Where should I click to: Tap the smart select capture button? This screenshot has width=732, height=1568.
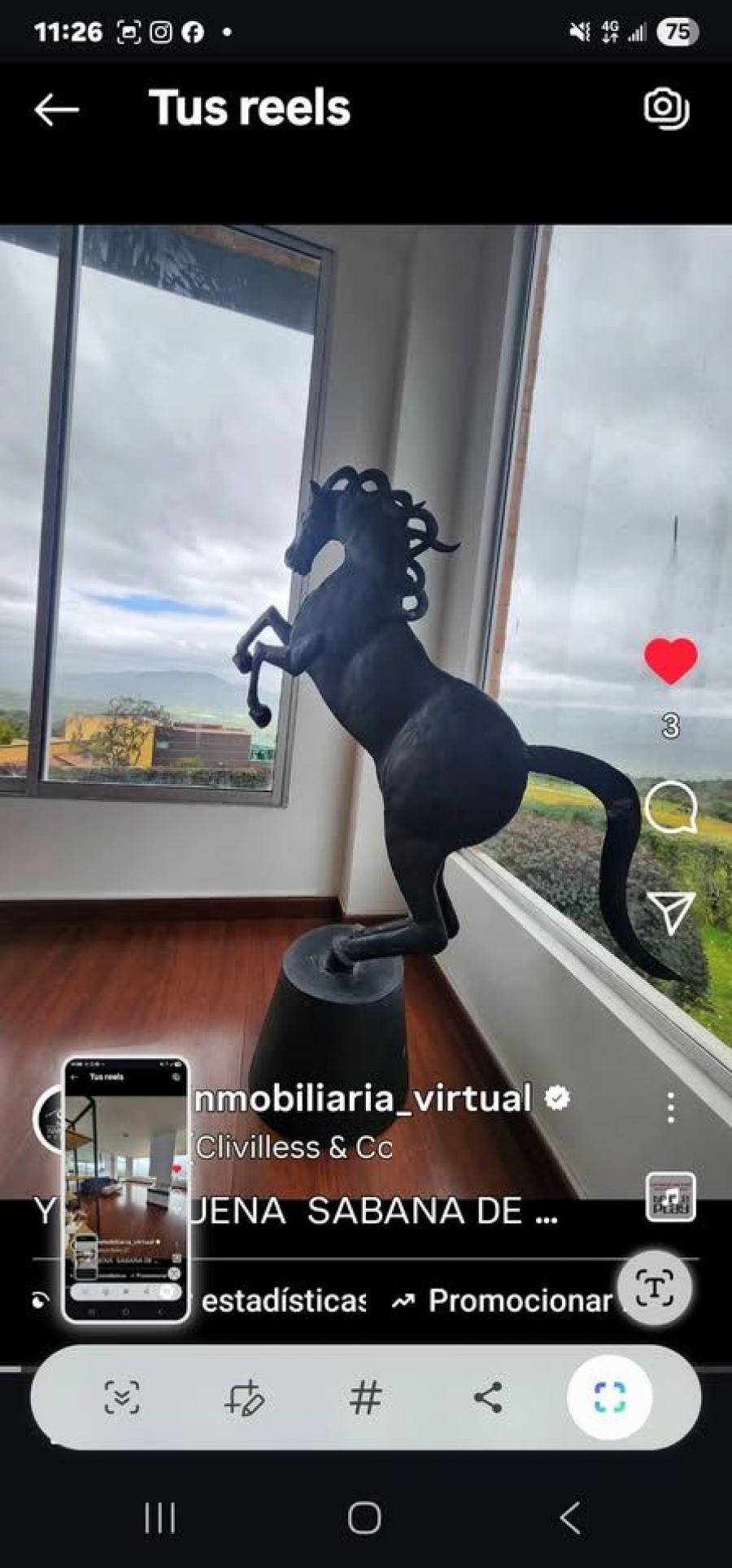609,1398
